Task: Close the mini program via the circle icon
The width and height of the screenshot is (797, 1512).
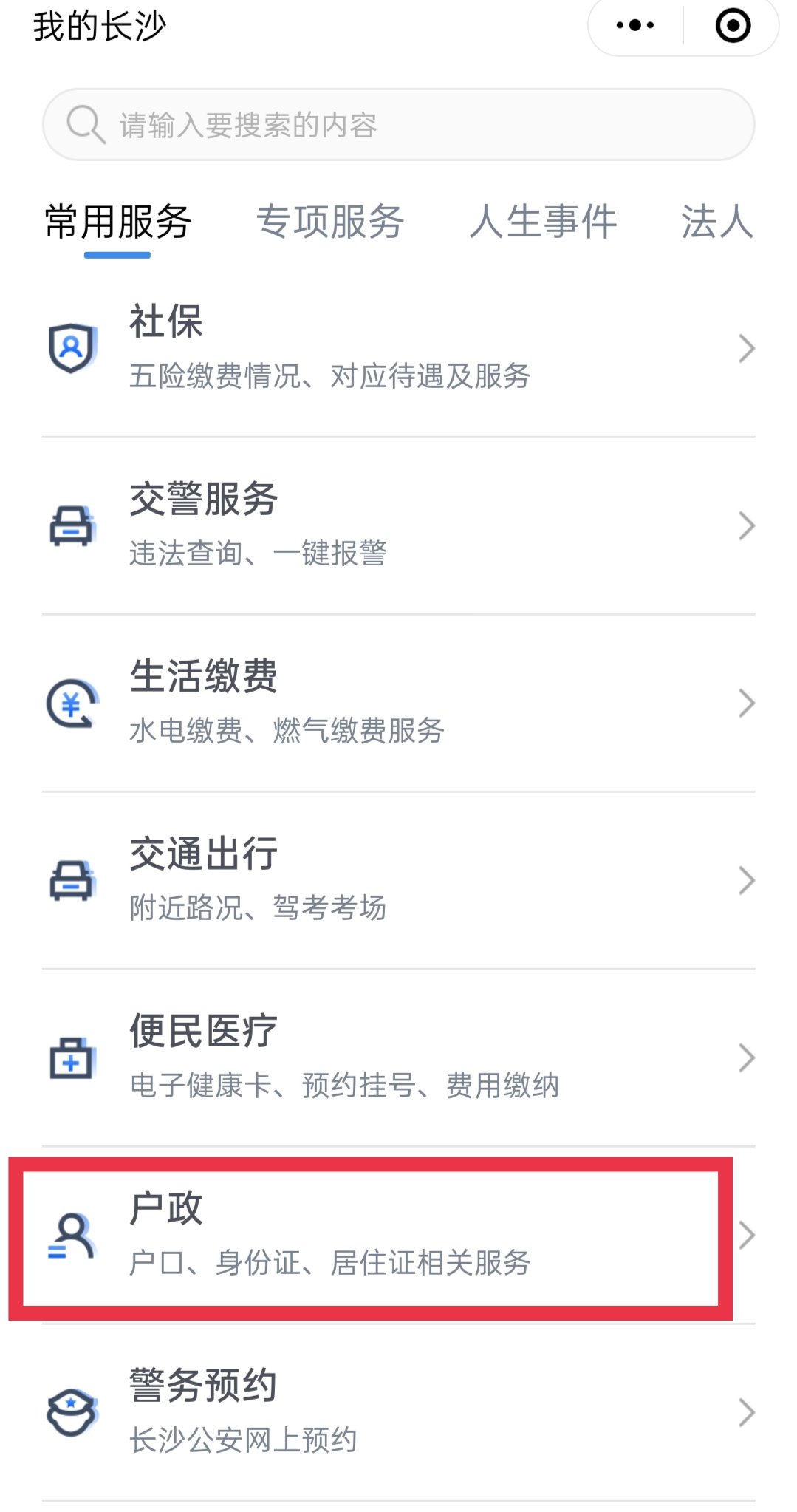Action: pos(733,26)
